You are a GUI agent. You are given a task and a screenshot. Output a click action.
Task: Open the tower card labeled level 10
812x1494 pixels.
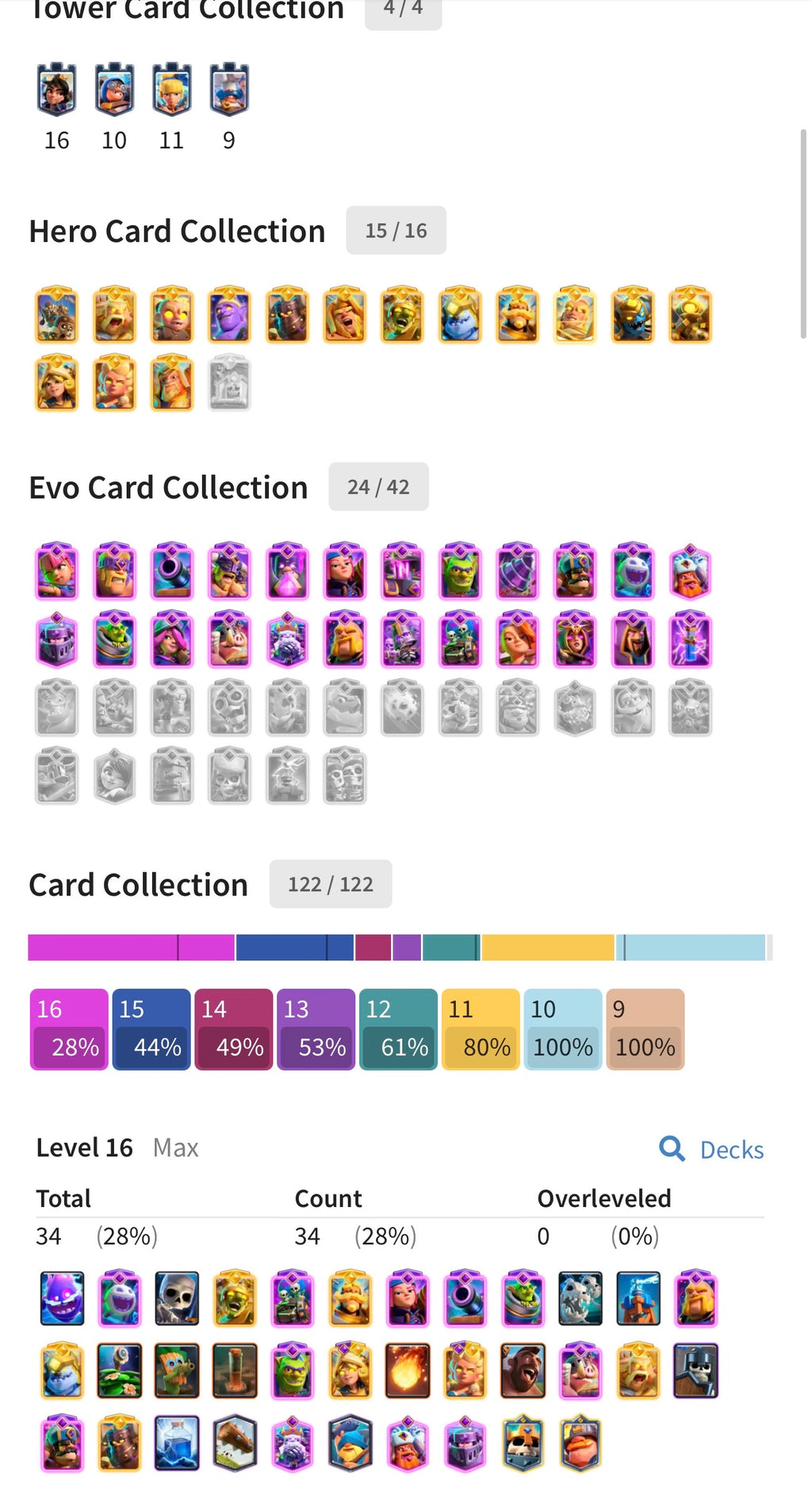[x=114, y=90]
